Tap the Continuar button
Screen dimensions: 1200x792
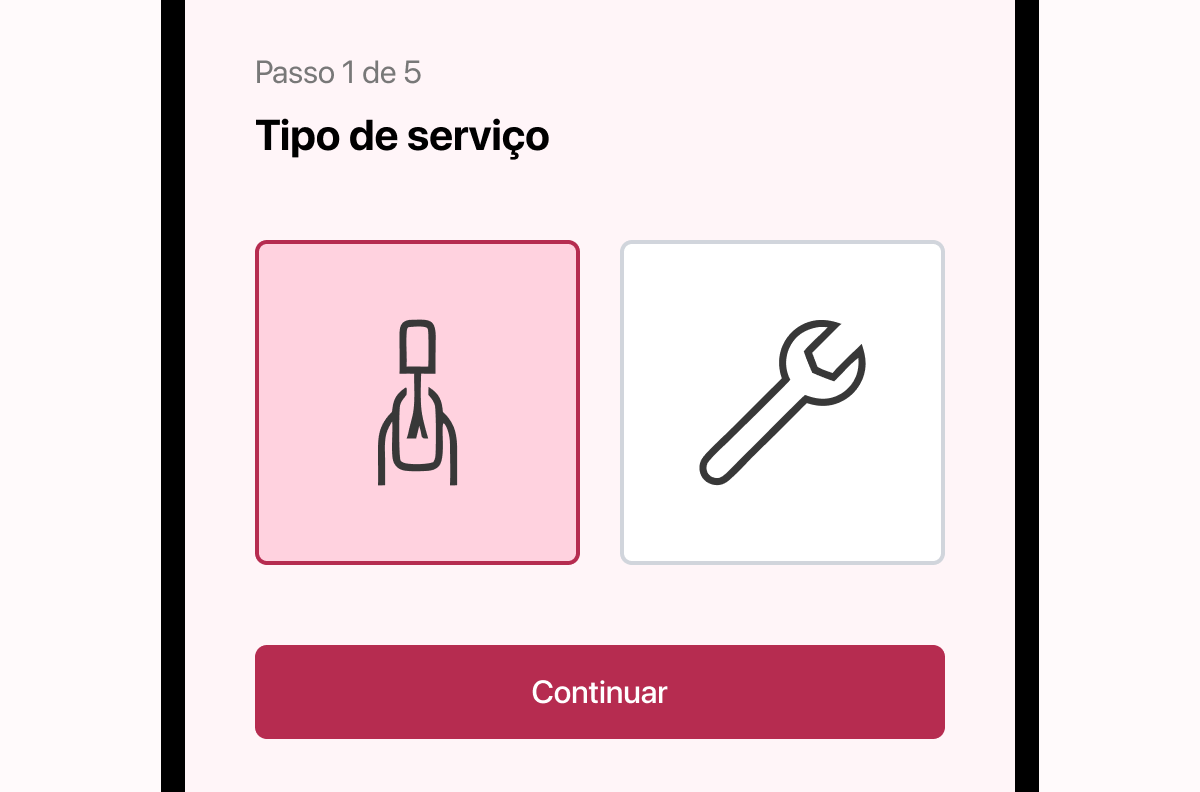click(x=599, y=692)
